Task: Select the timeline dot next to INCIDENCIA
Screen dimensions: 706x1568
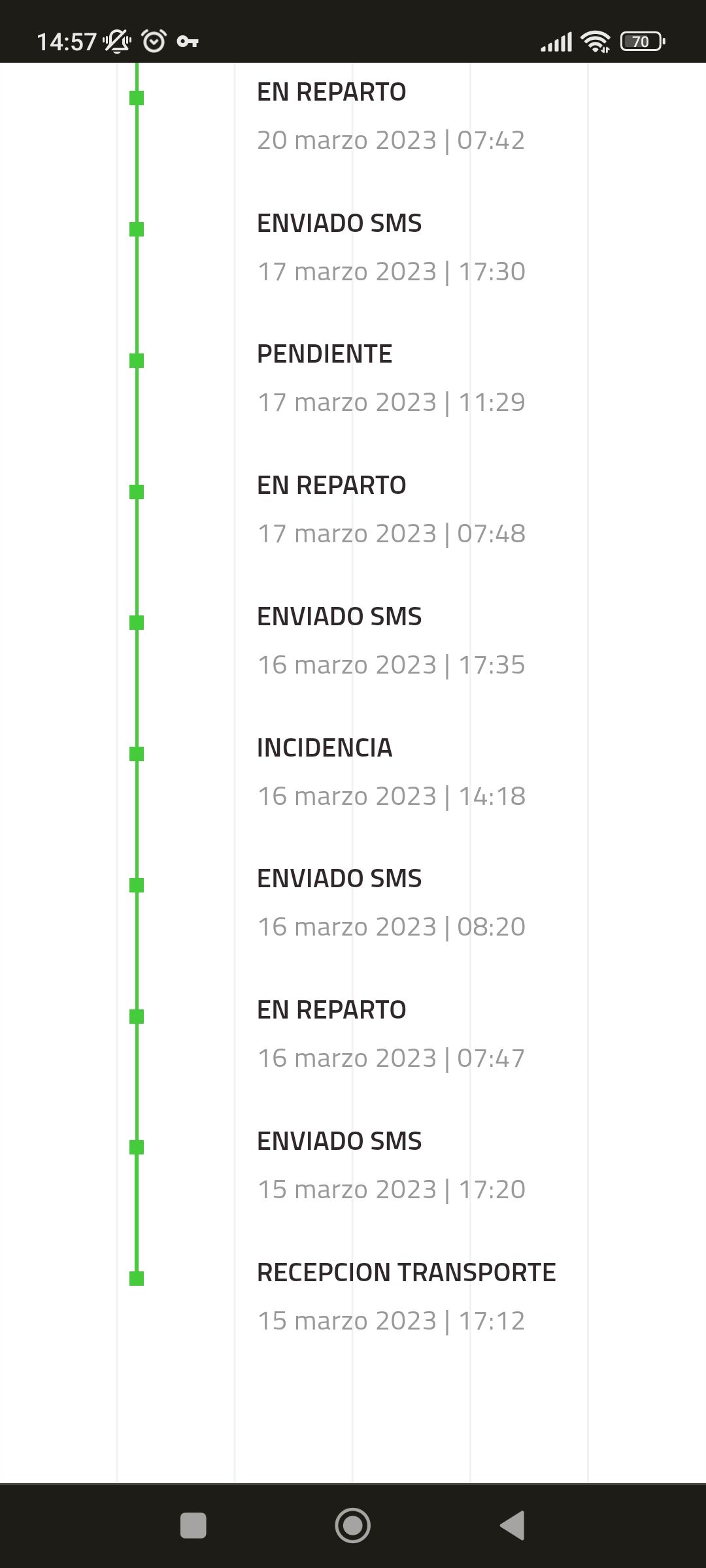Action: [135, 753]
